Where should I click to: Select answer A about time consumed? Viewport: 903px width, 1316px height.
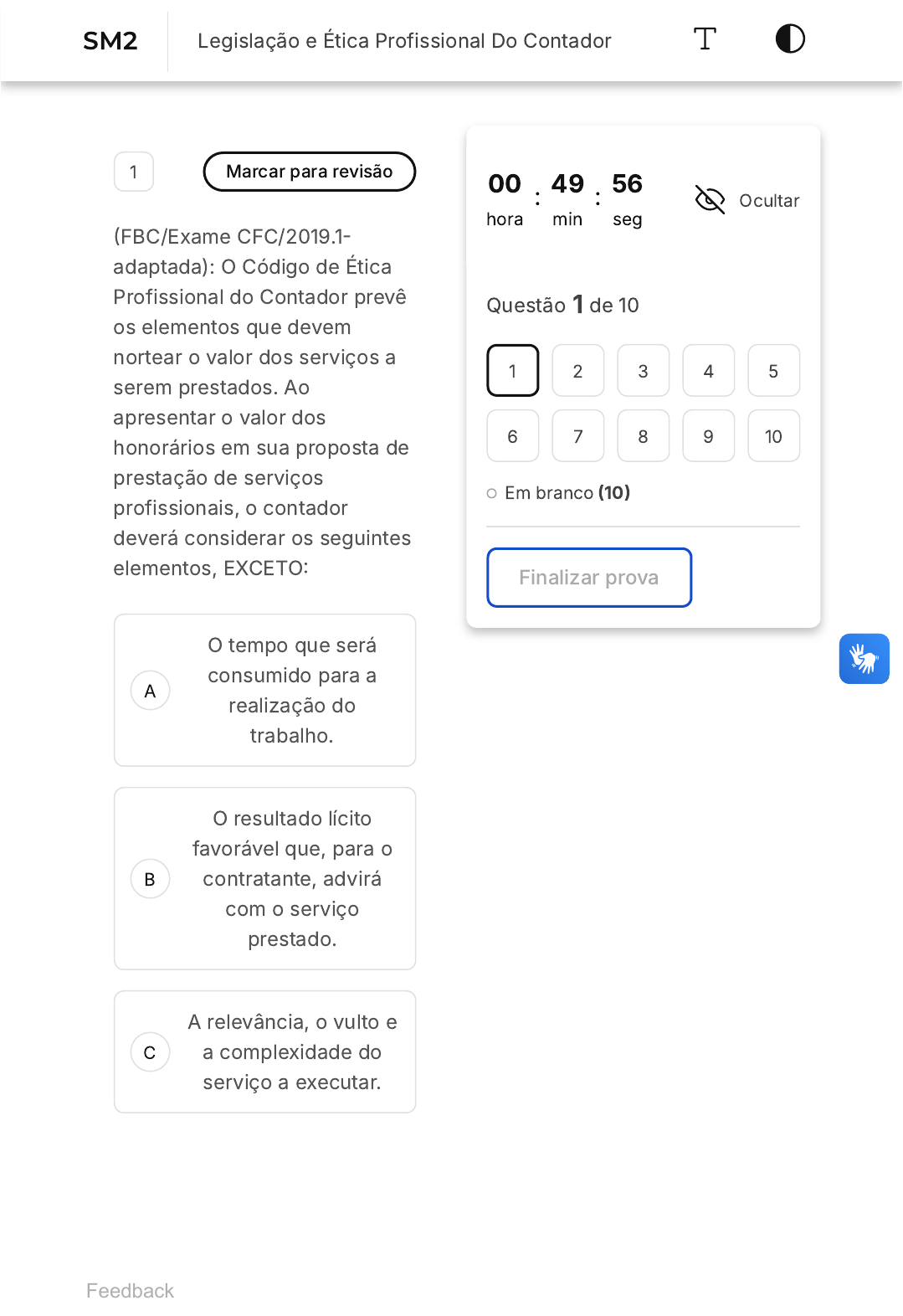tap(264, 691)
